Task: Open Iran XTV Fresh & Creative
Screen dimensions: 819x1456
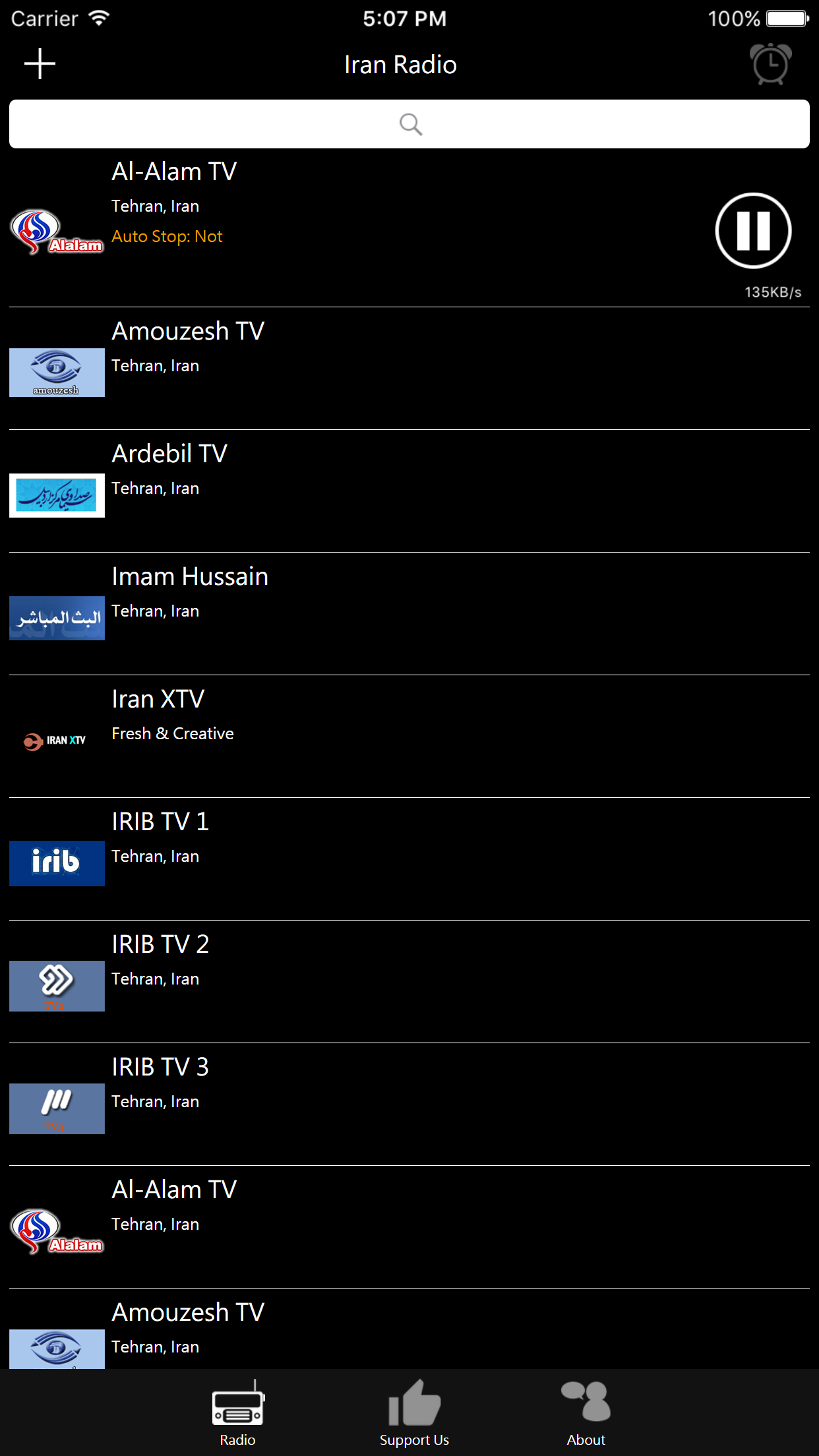Action: (x=409, y=737)
